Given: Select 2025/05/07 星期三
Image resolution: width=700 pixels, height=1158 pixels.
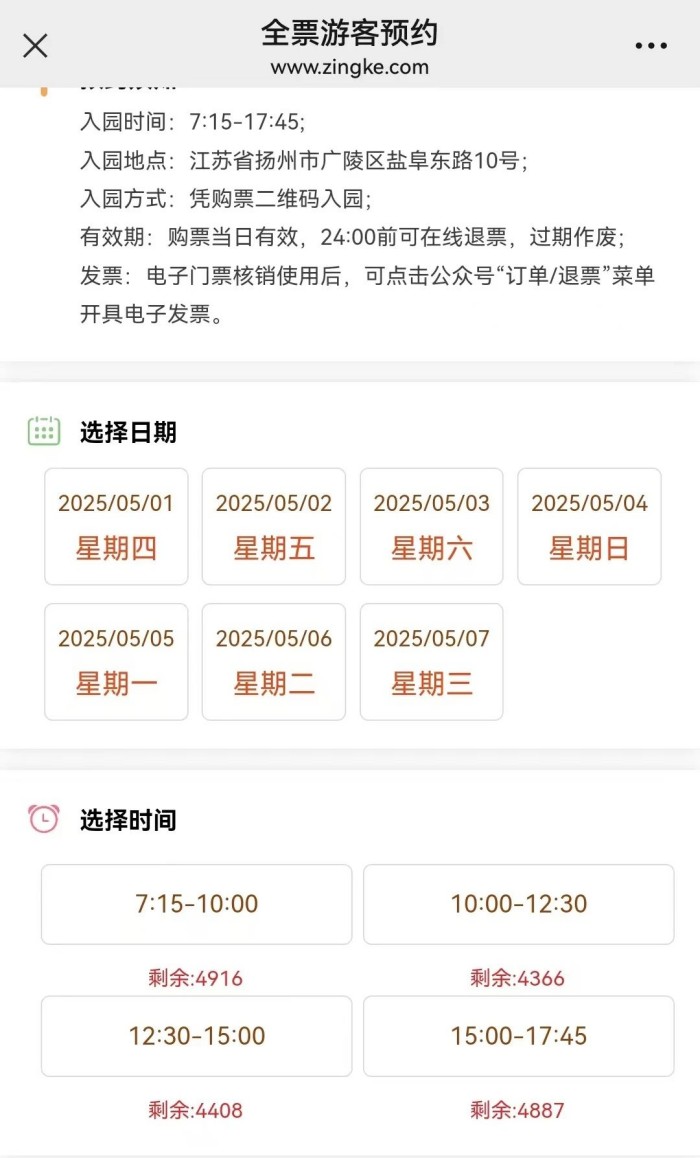Looking at the screenshot, I should click(431, 662).
